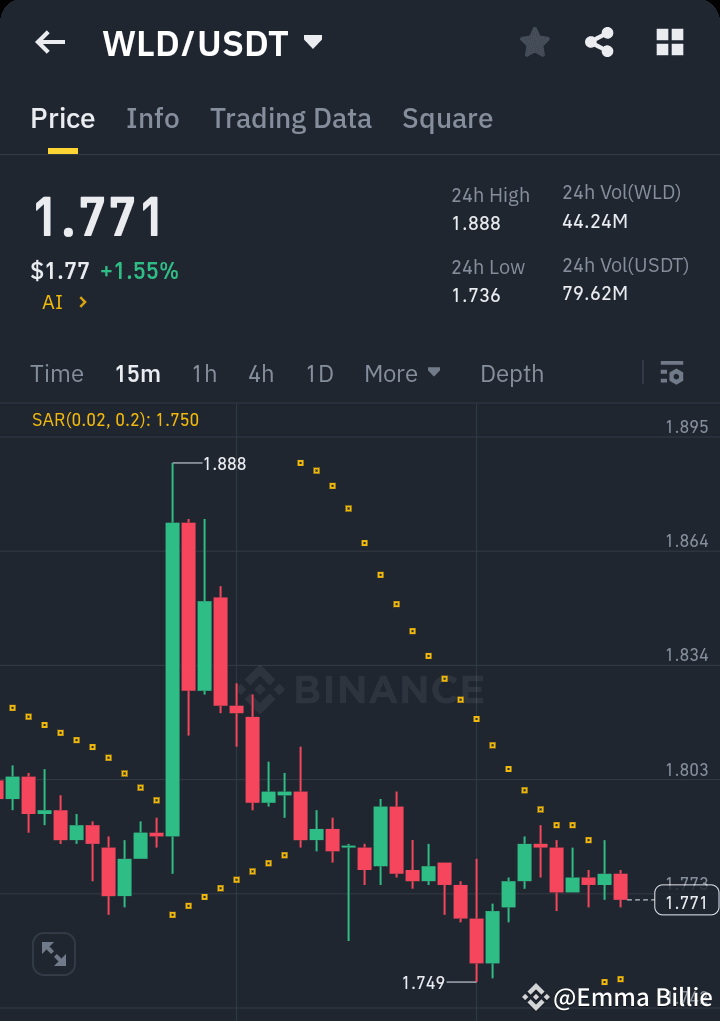Open the share options

[x=599, y=42]
